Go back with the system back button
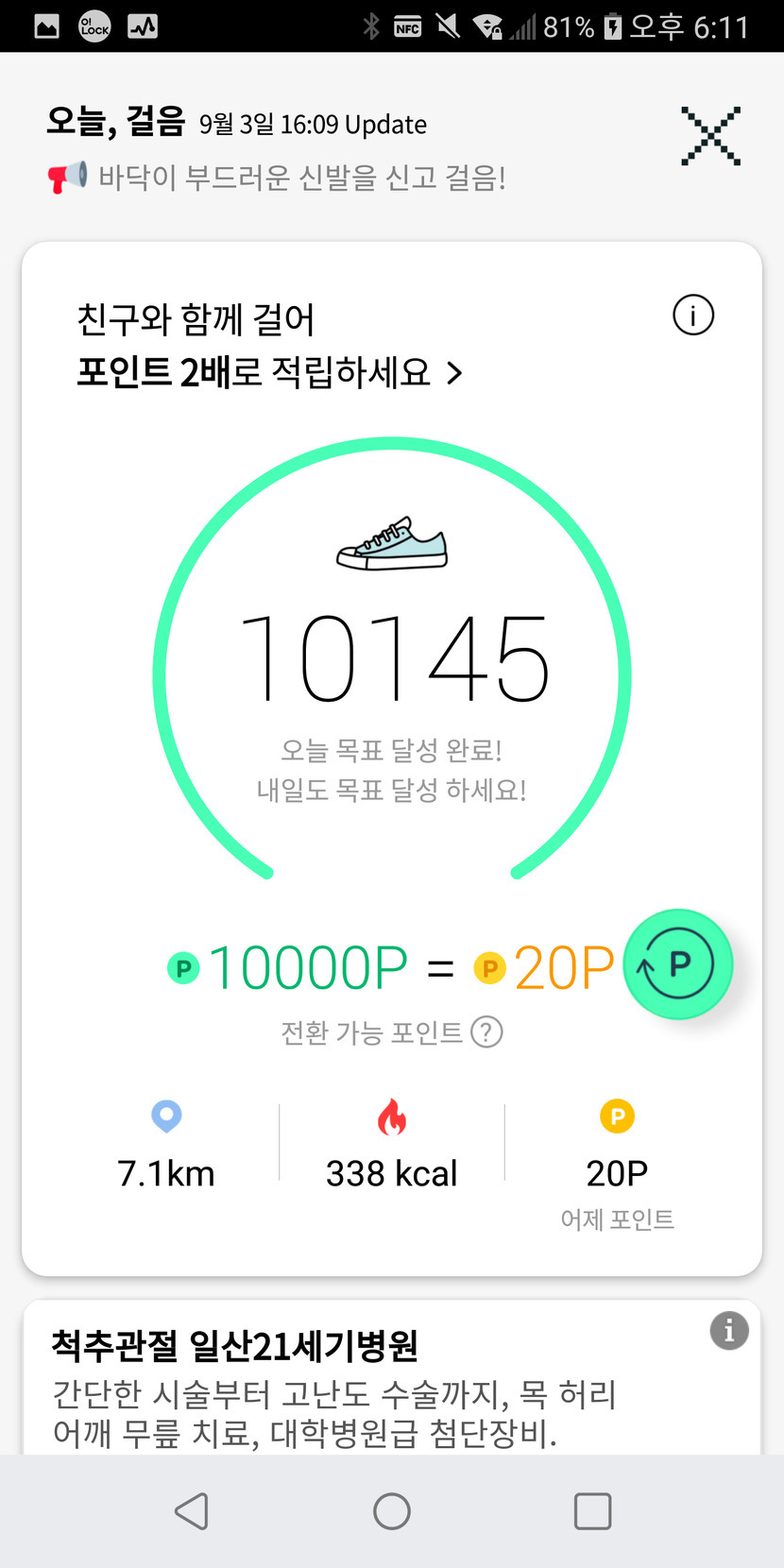 tap(192, 1511)
